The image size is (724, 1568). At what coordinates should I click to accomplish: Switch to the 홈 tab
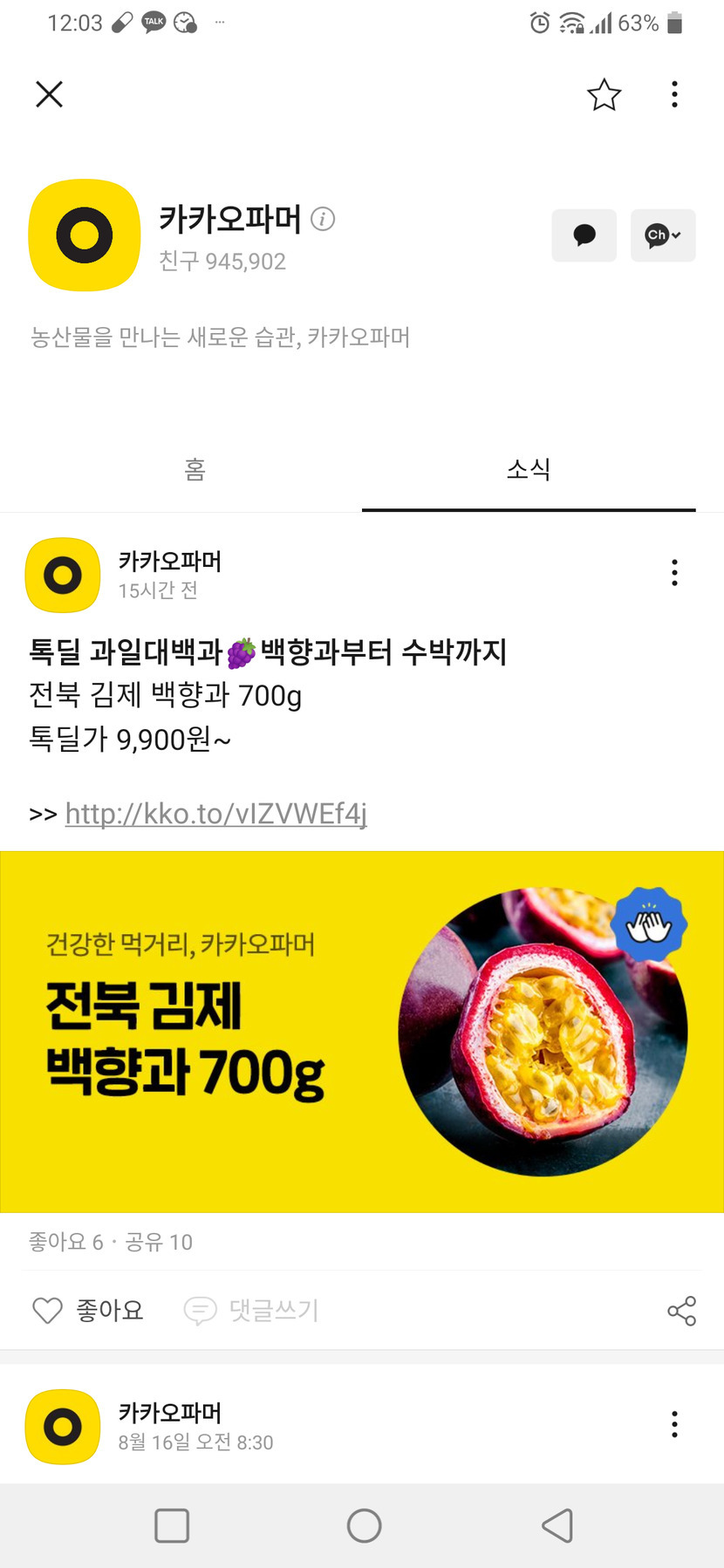(x=195, y=470)
